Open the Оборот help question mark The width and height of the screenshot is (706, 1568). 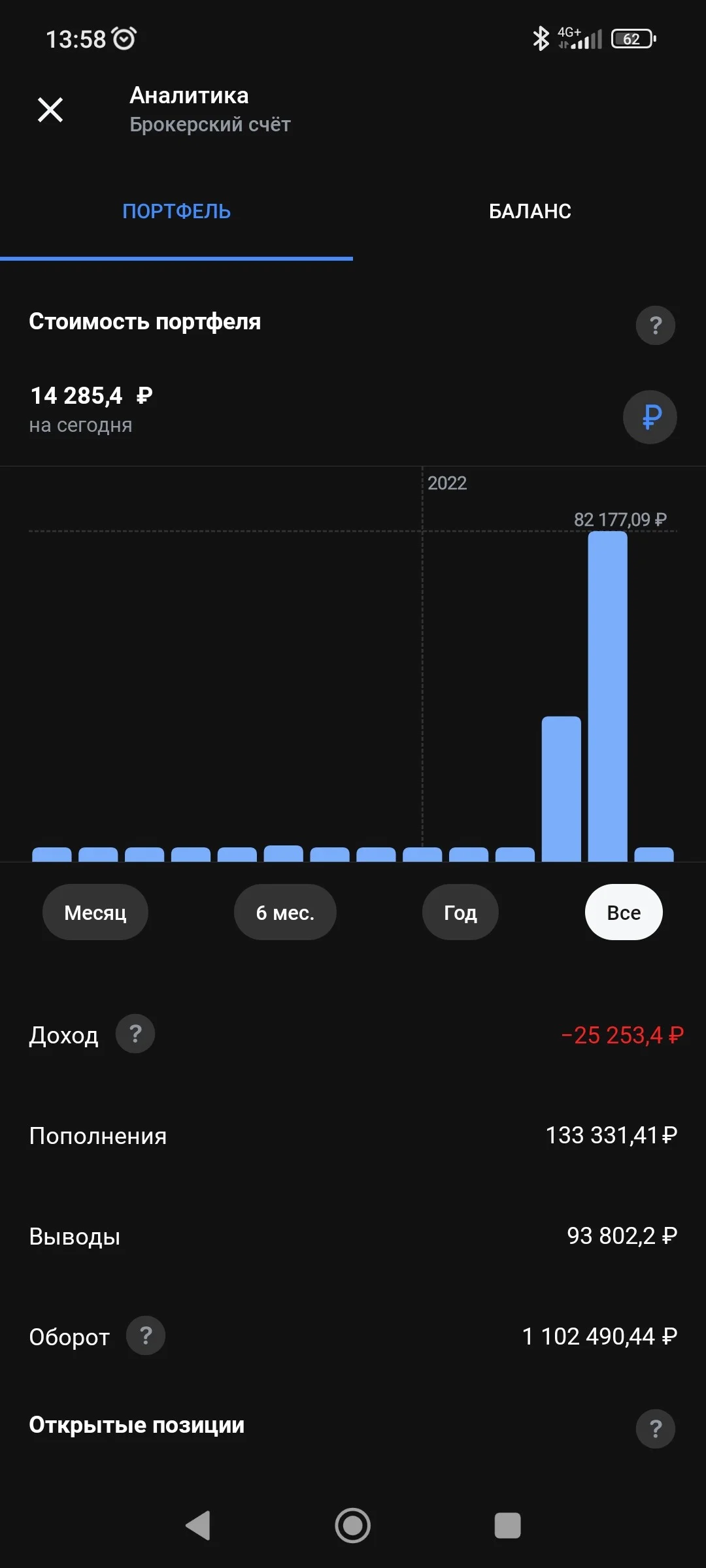[146, 1335]
